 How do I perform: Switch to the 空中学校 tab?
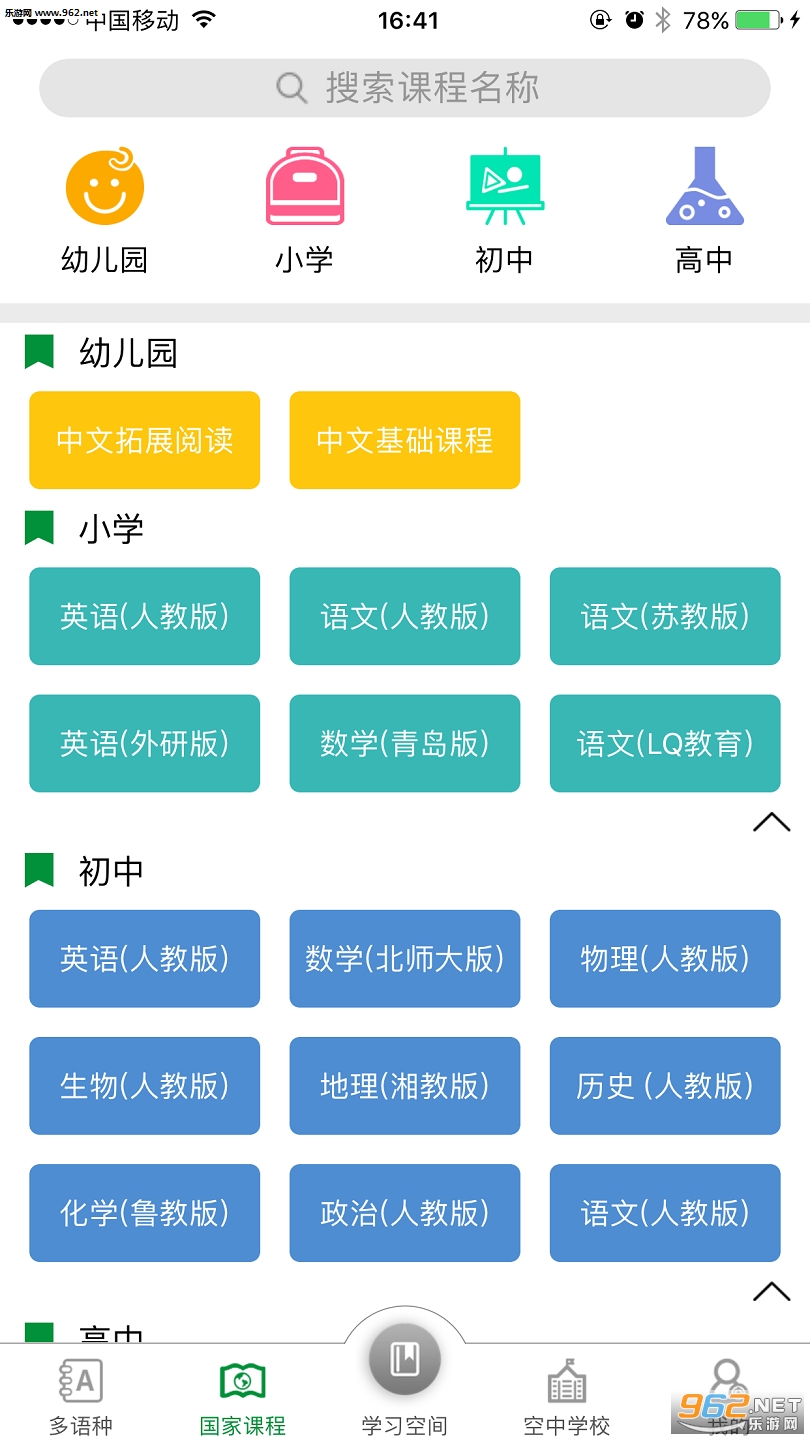click(x=567, y=1395)
